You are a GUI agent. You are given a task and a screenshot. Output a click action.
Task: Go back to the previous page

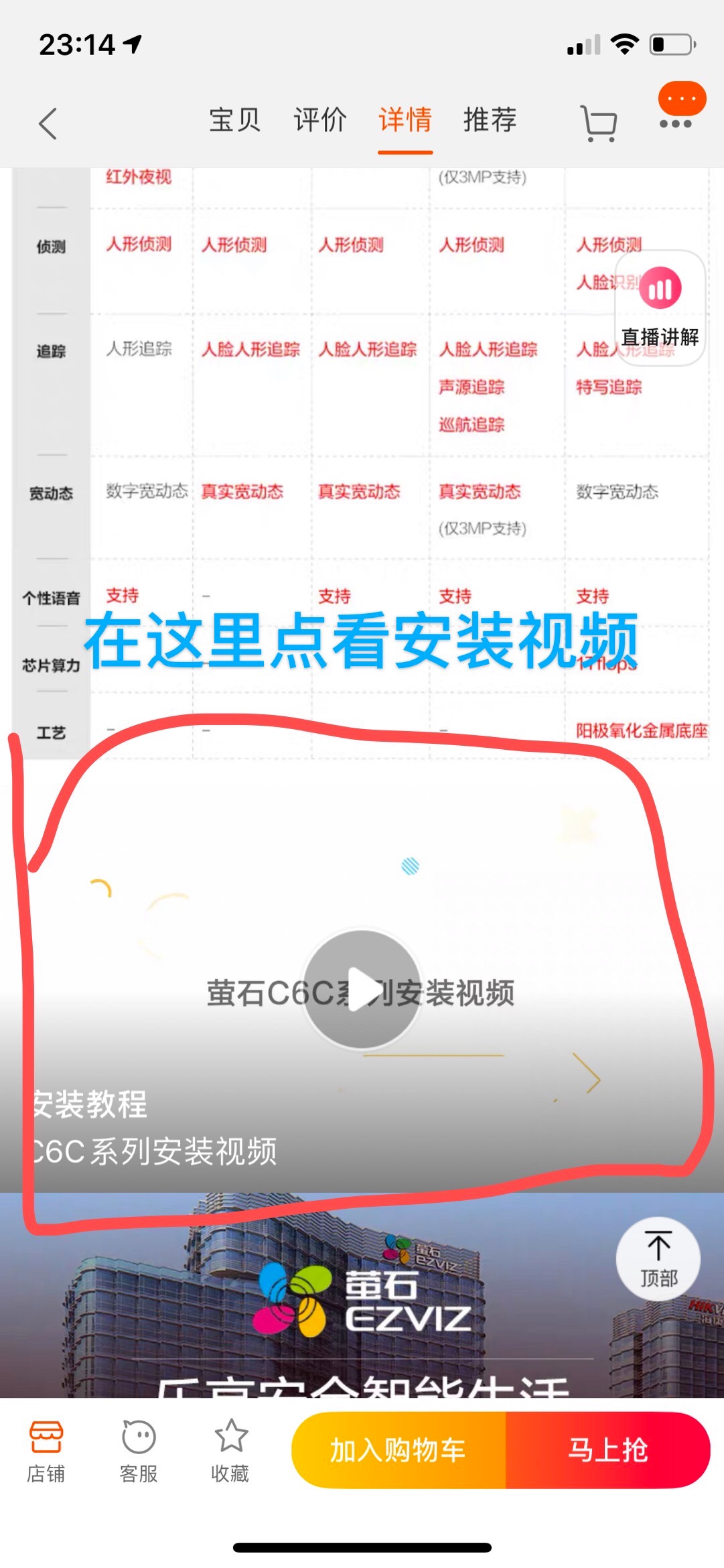47,123
